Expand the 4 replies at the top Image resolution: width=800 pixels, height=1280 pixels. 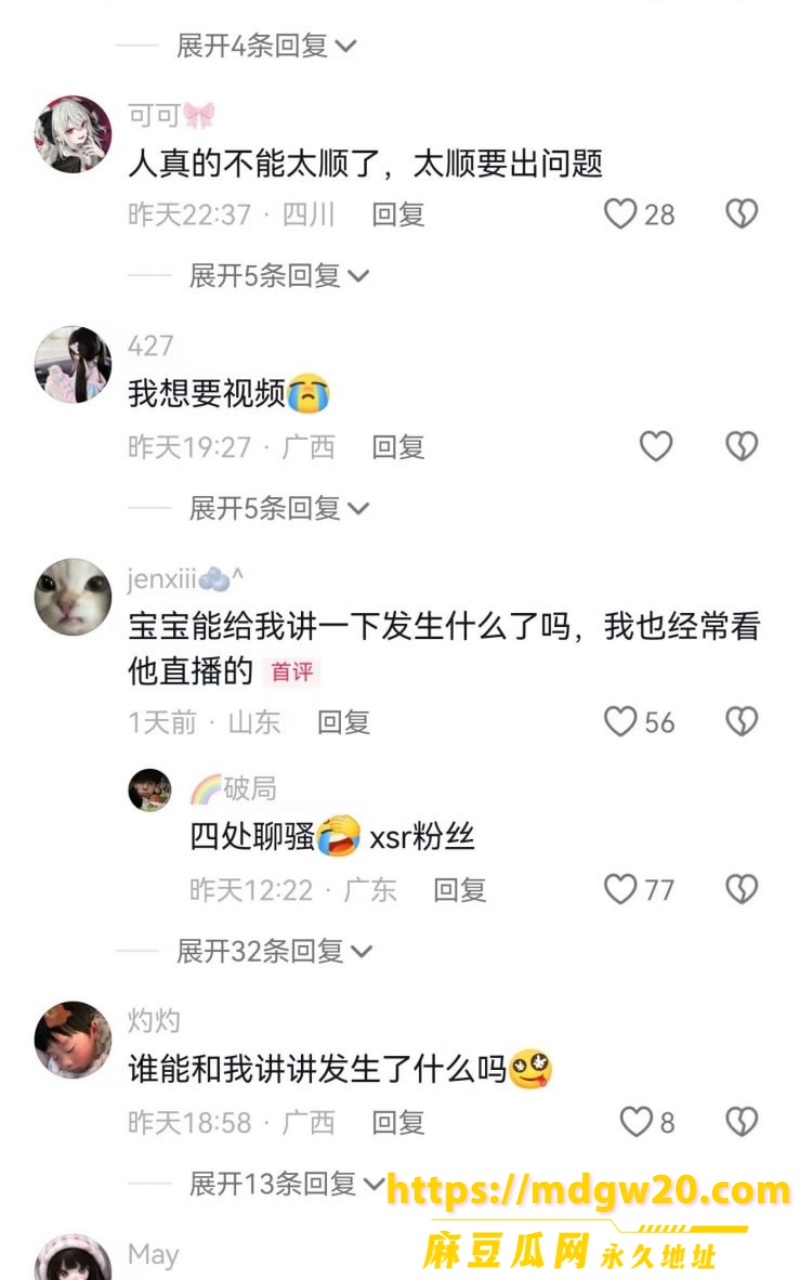coord(266,45)
